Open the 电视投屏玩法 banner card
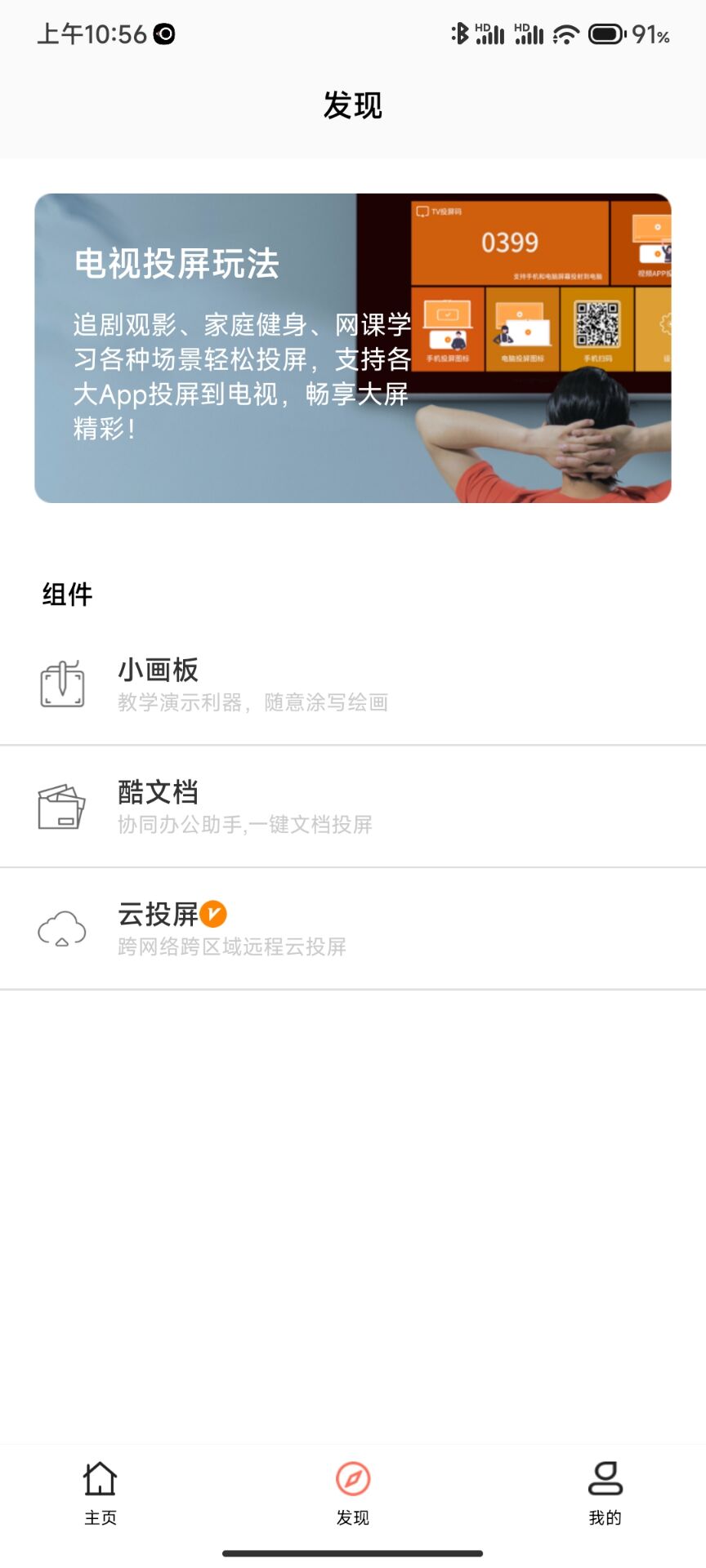This screenshot has height=1568, width=706. (x=352, y=348)
